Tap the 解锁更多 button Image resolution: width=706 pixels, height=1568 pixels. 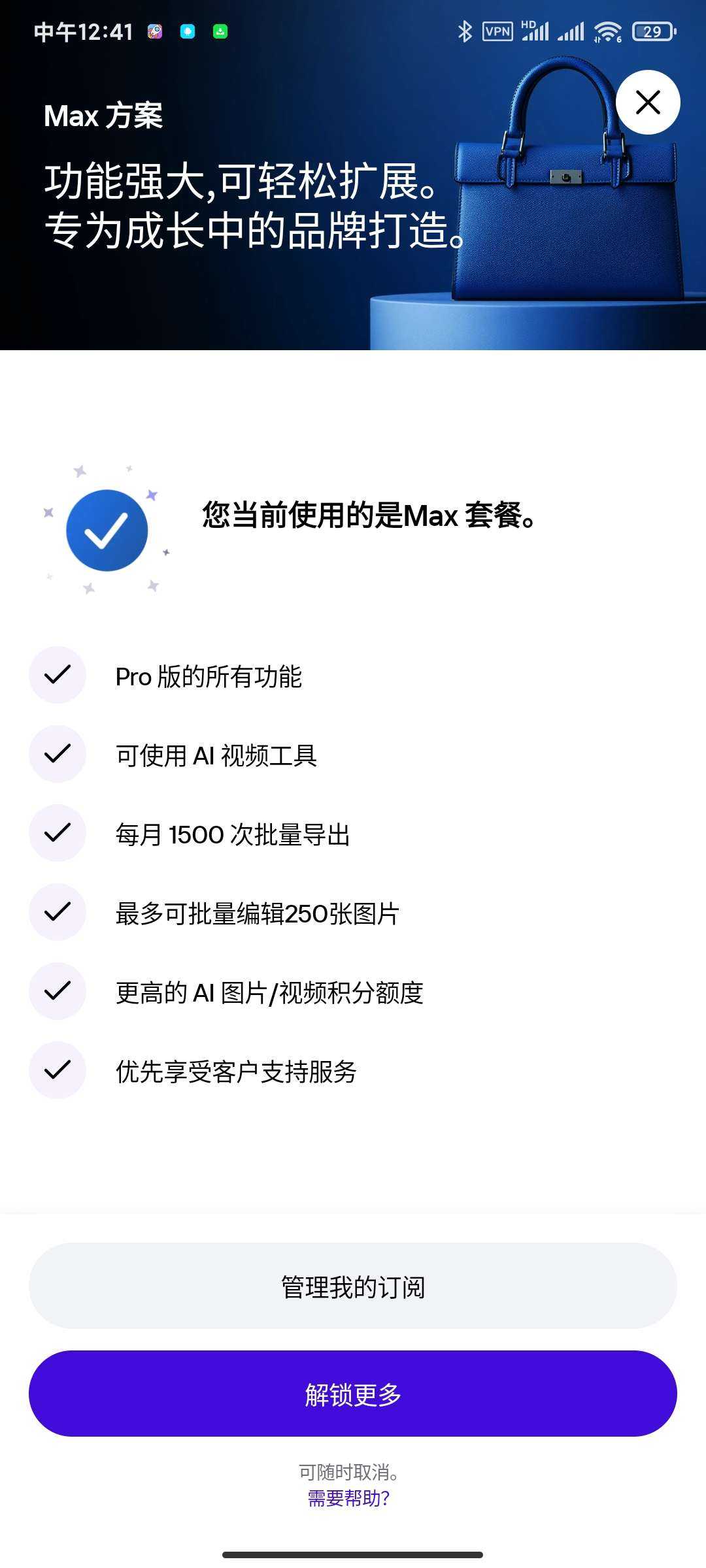coord(353,1394)
